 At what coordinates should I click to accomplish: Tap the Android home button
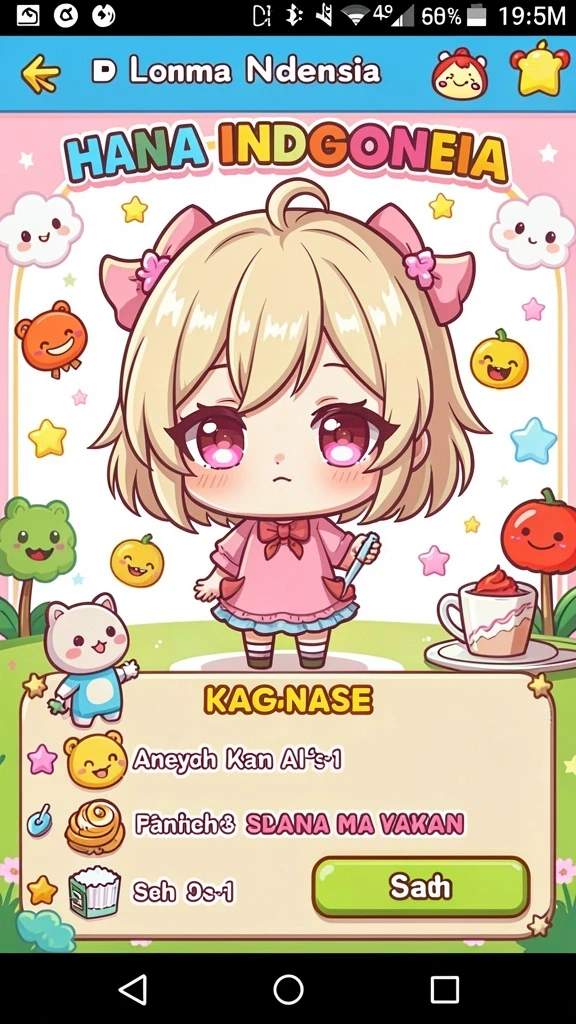(288, 989)
